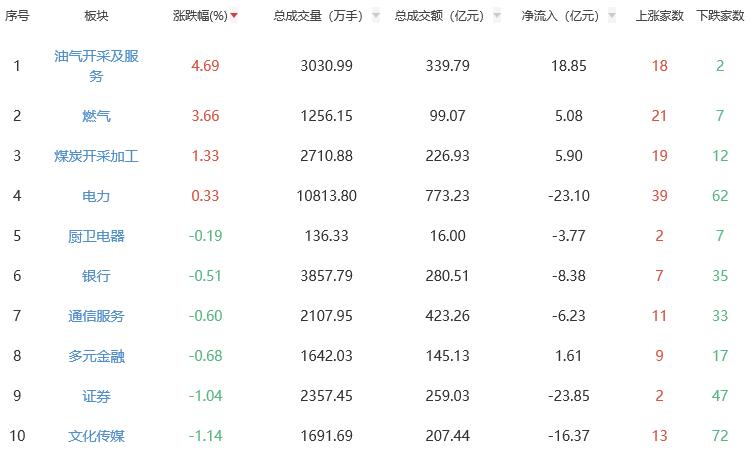756x451 pixels.
Task: Select the 厨卫电器 sector link
Action: [x=96, y=236]
